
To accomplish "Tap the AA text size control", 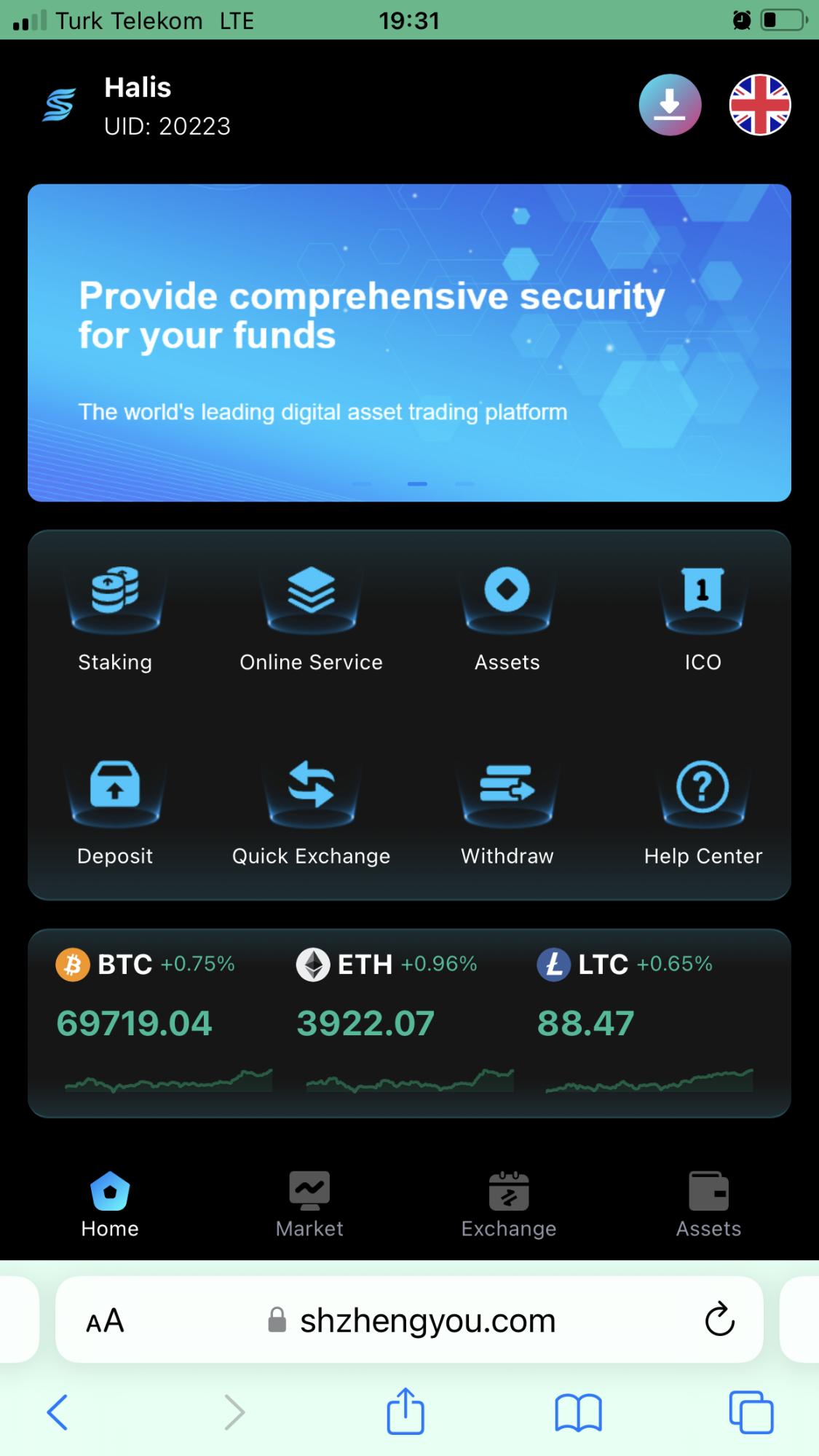I will (x=106, y=1320).
